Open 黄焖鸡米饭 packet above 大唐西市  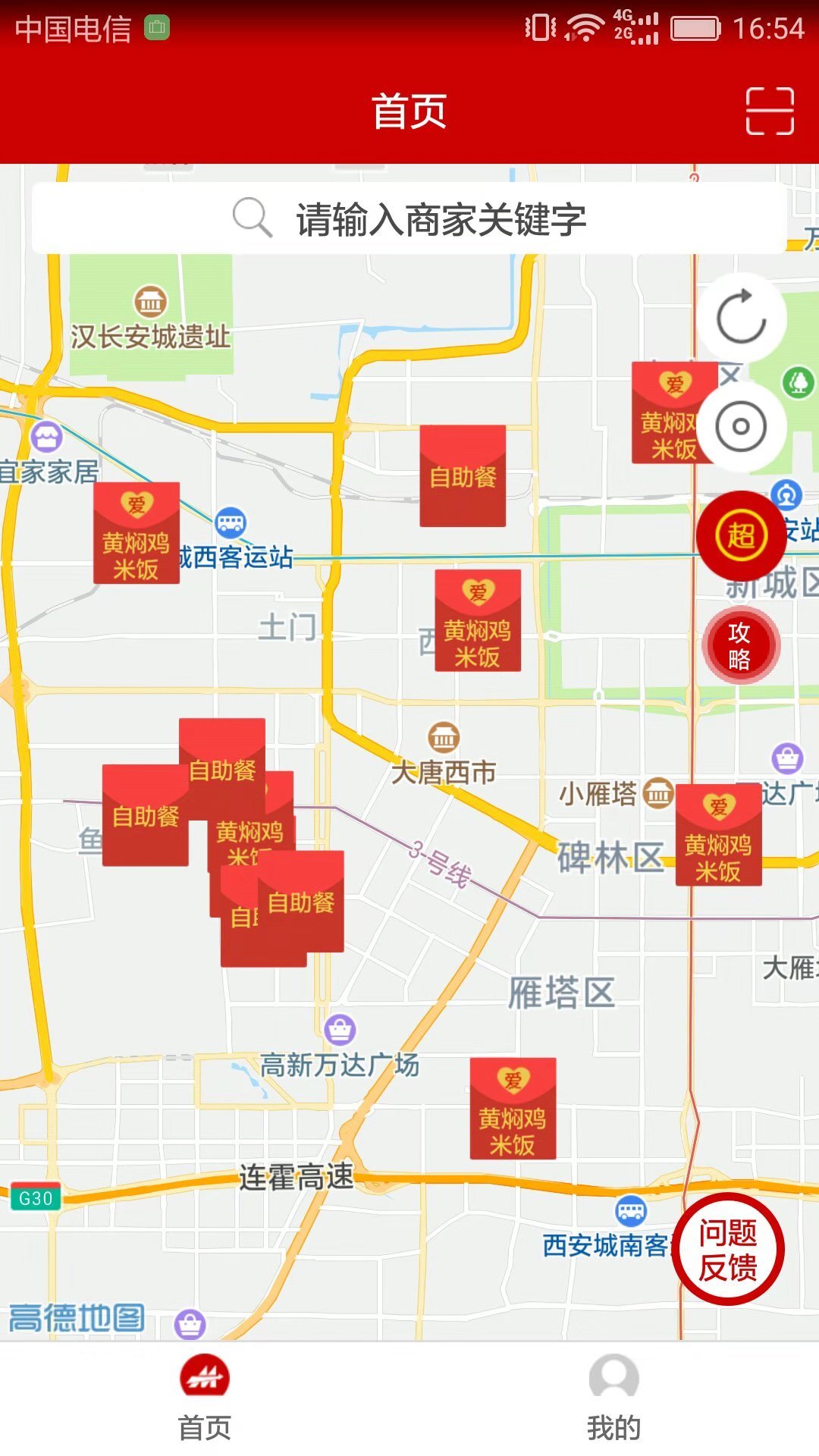(x=478, y=620)
